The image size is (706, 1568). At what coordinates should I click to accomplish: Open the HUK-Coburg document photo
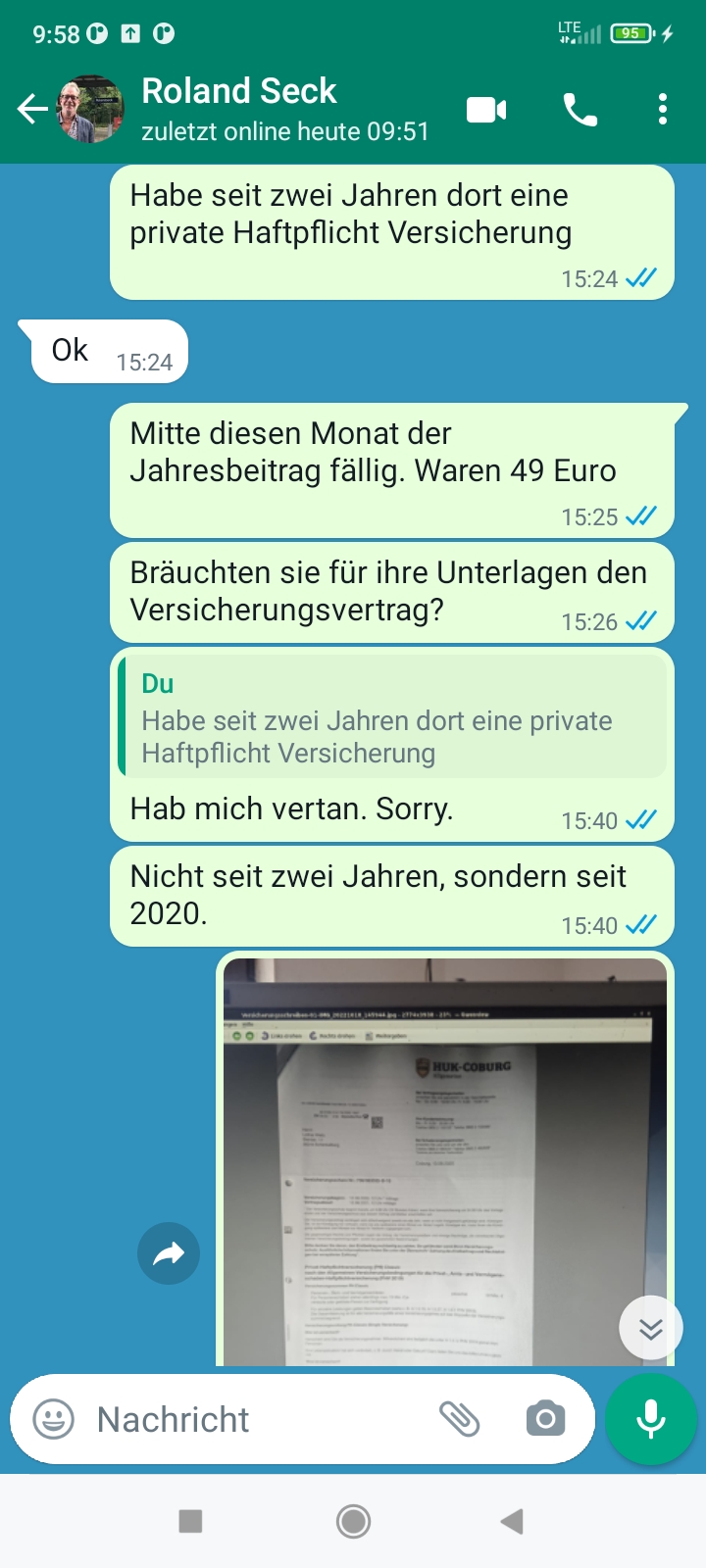[x=445, y=1161]
